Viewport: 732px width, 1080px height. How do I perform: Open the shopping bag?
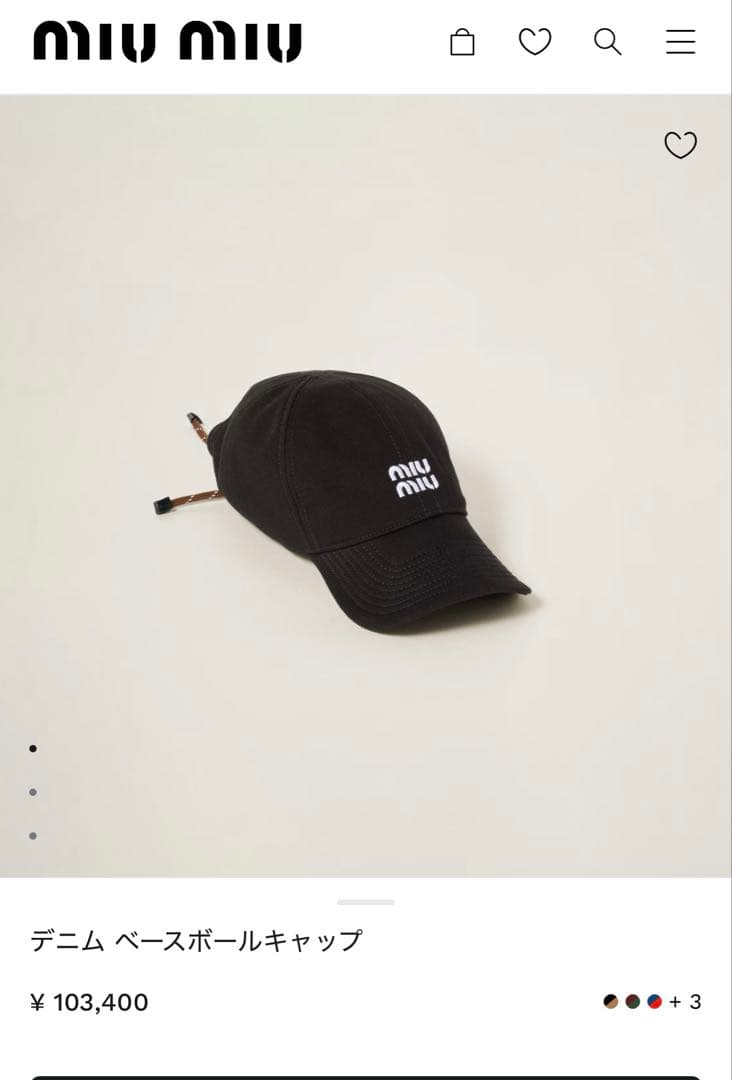pyautogui.click(x=462, y=42)
